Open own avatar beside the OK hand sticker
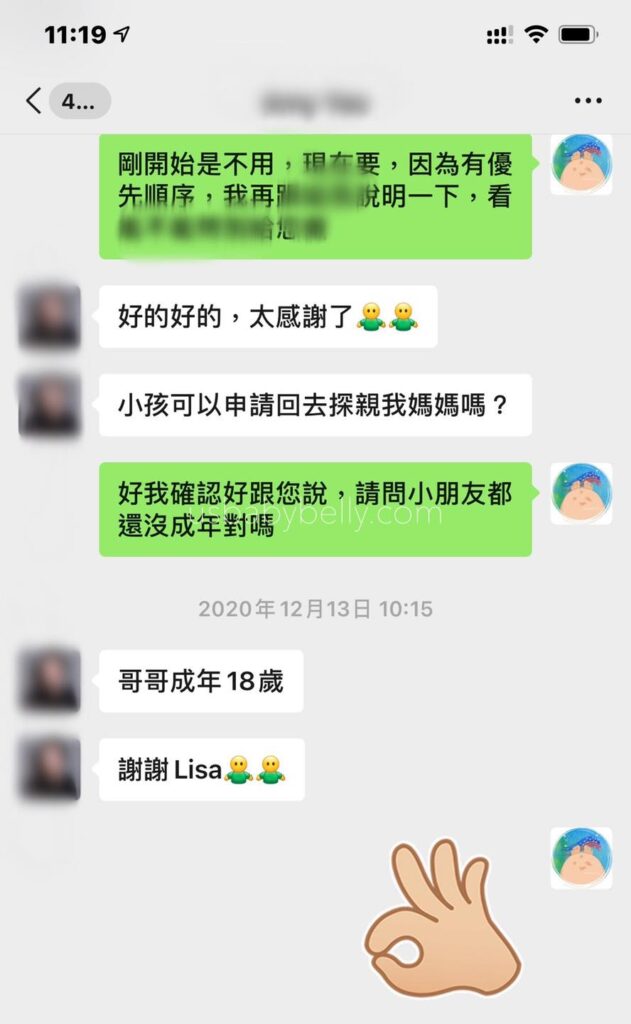 [581, 858]
